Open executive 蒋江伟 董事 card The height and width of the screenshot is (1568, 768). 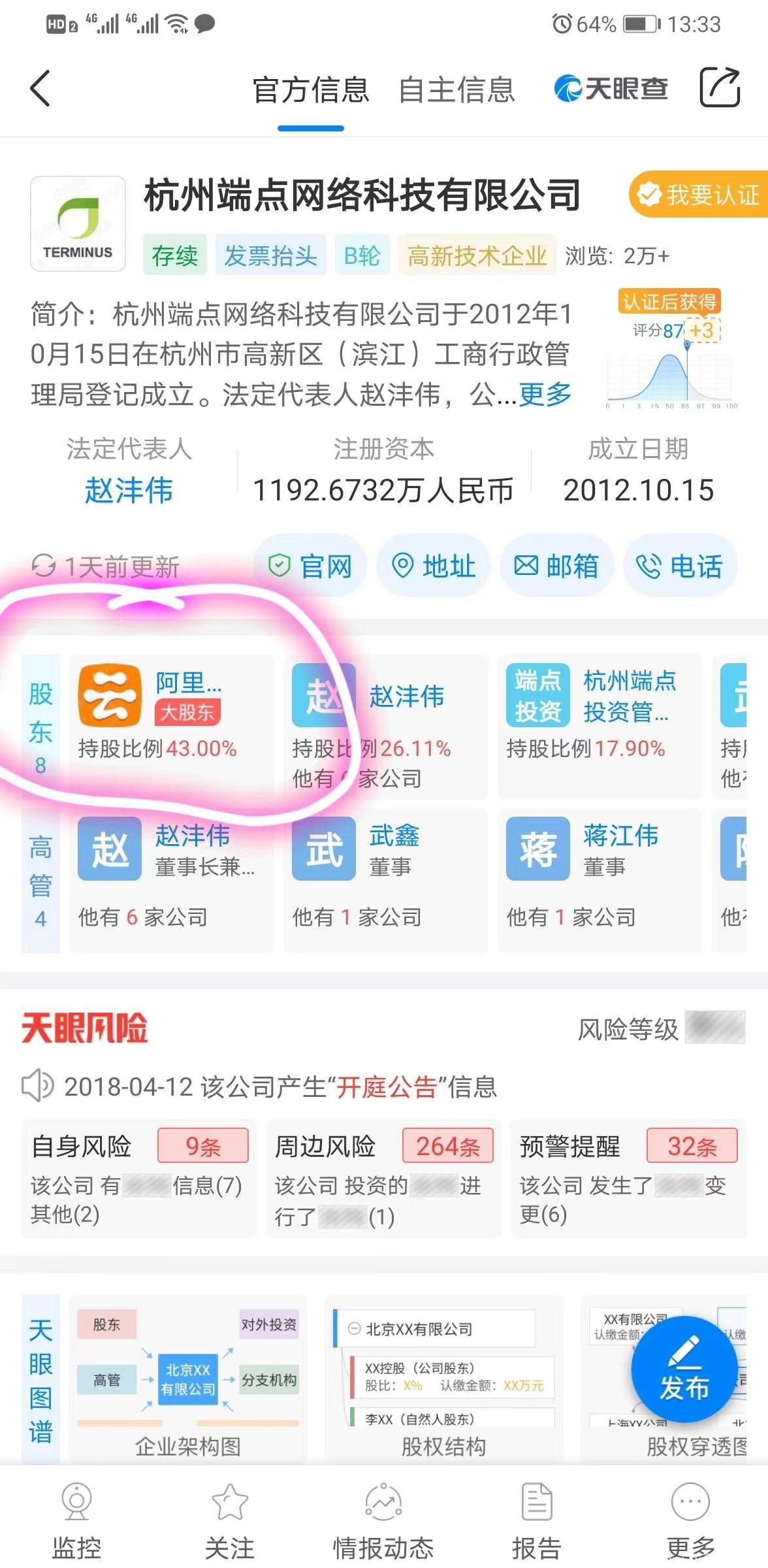coord(599,879)
